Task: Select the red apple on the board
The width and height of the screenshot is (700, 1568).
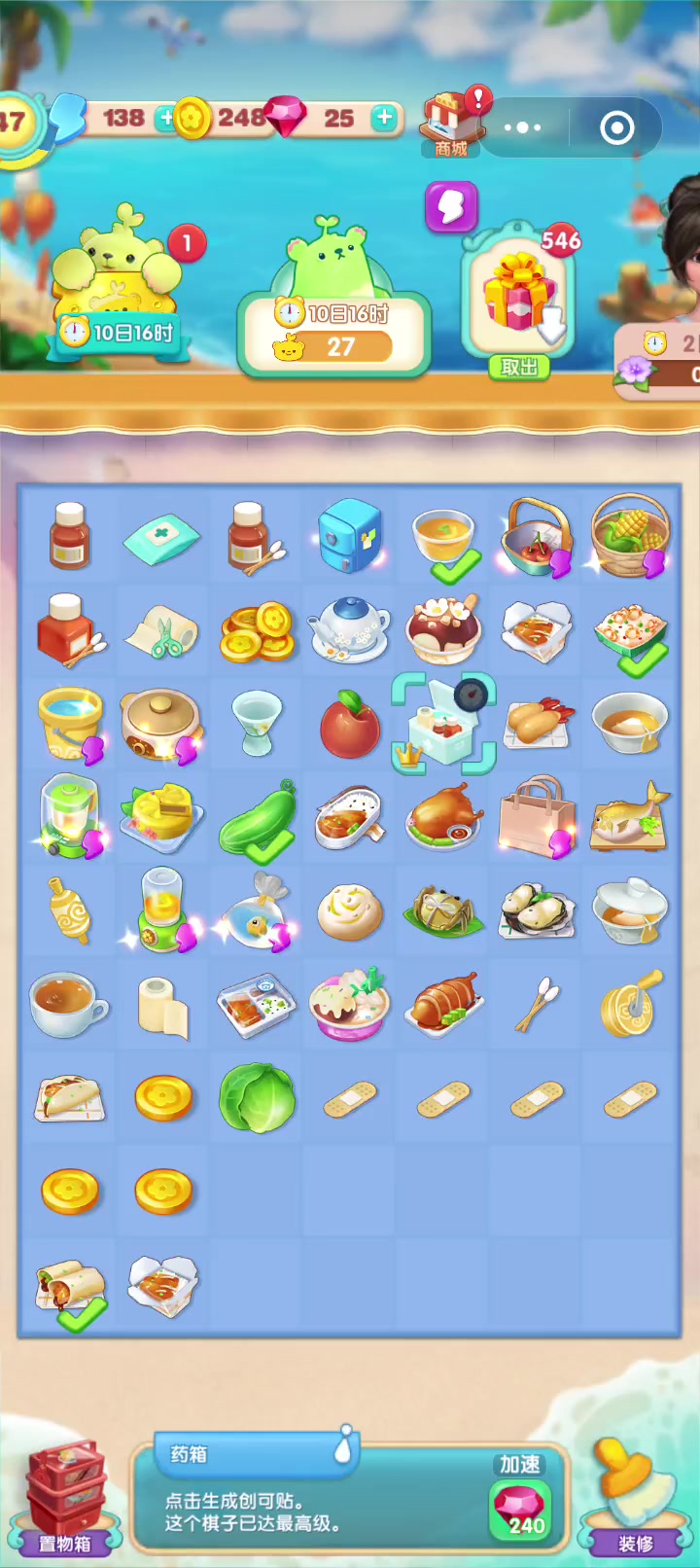Action: pyautogui.click(x=349, y=725)
